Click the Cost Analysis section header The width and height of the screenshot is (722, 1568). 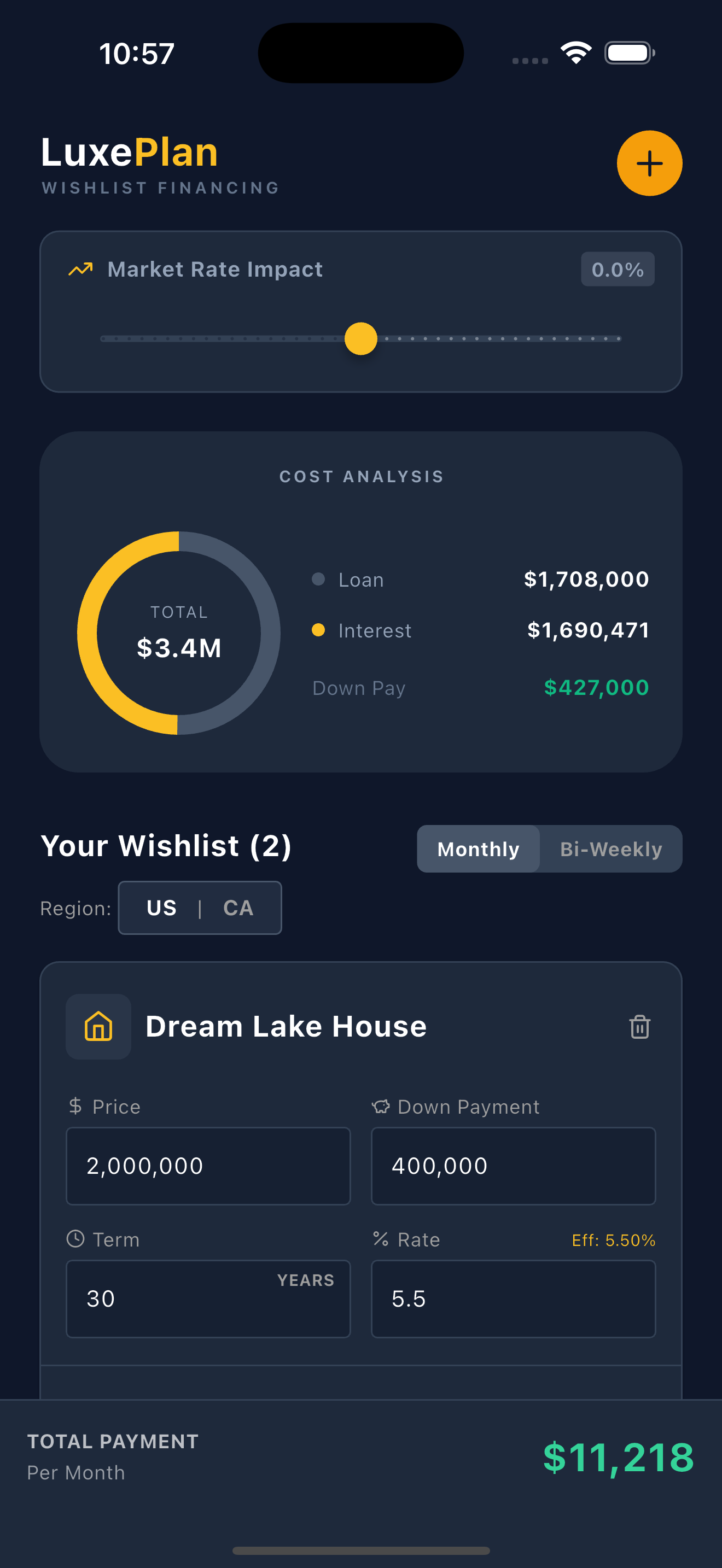click(x=361, y=476)
